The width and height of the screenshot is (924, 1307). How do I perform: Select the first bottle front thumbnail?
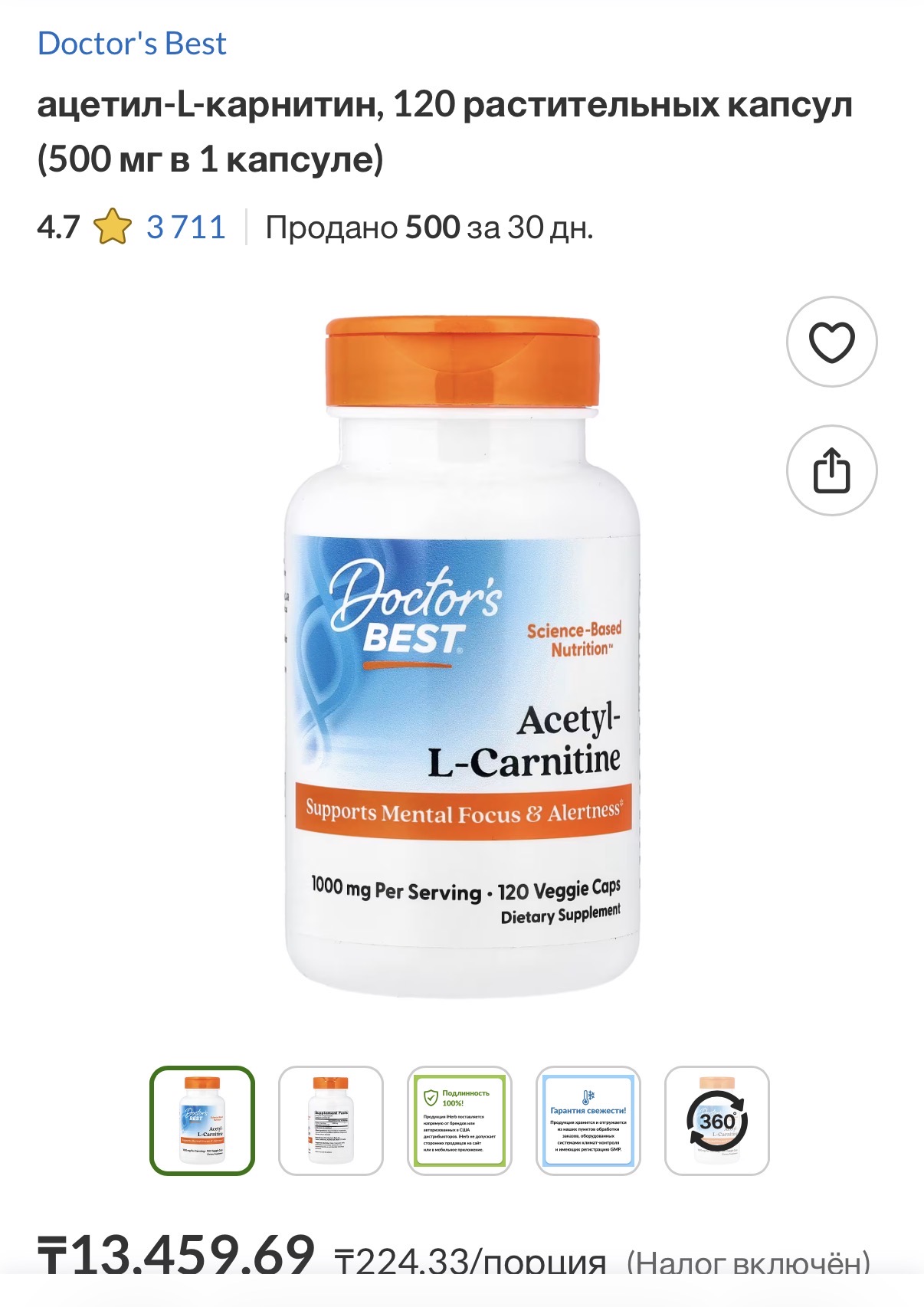pos(202,1120)
